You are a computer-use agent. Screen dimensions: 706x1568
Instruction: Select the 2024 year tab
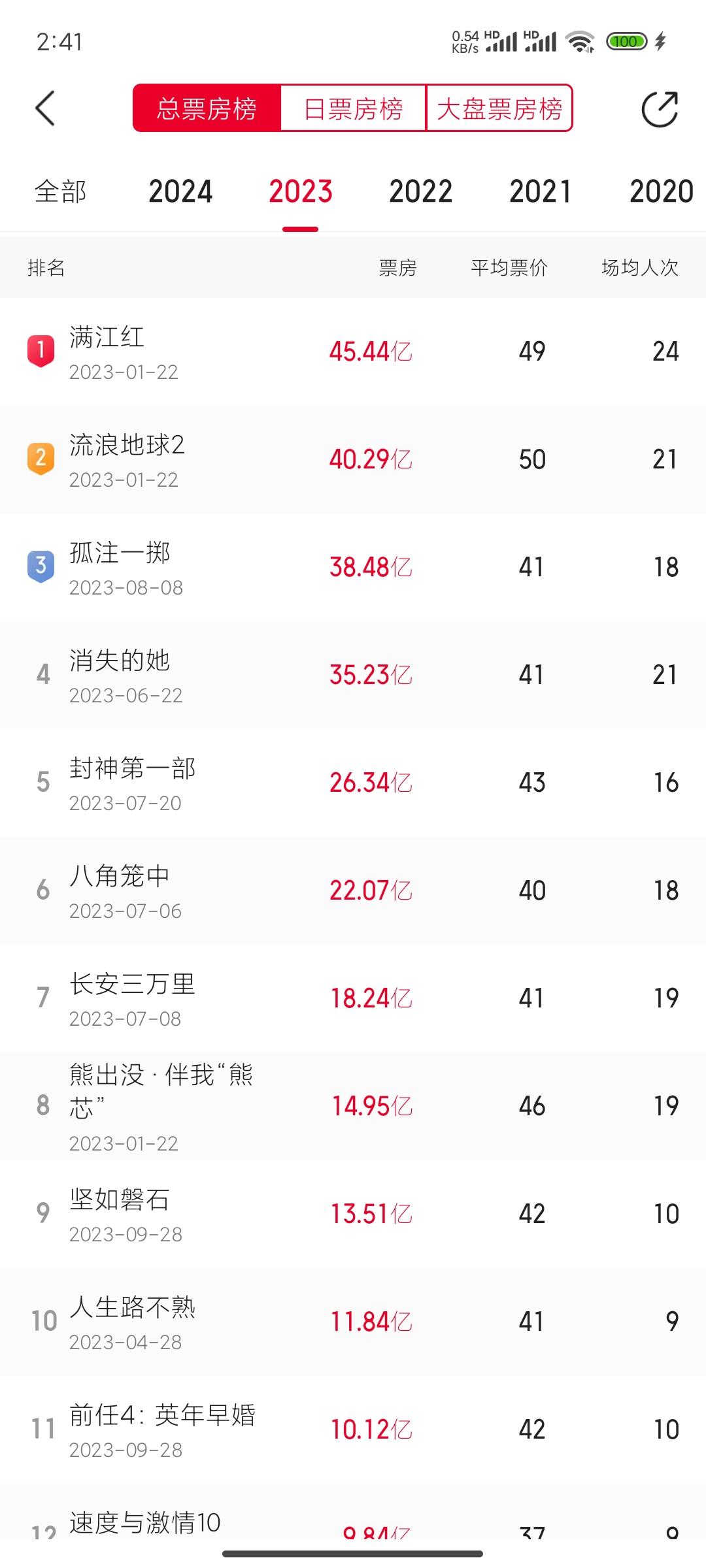coord(180,192)
